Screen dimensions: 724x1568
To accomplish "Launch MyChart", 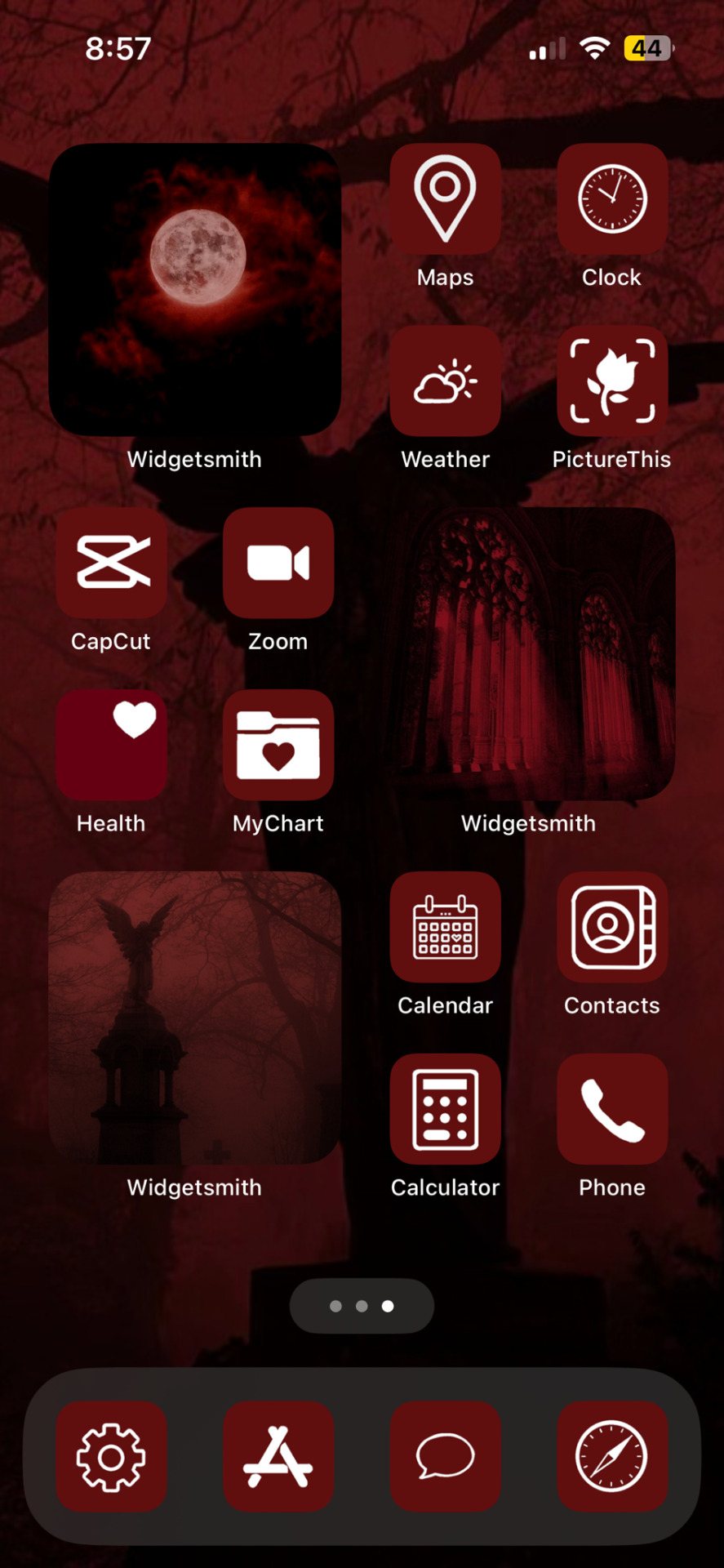I will tap(278, 745).
